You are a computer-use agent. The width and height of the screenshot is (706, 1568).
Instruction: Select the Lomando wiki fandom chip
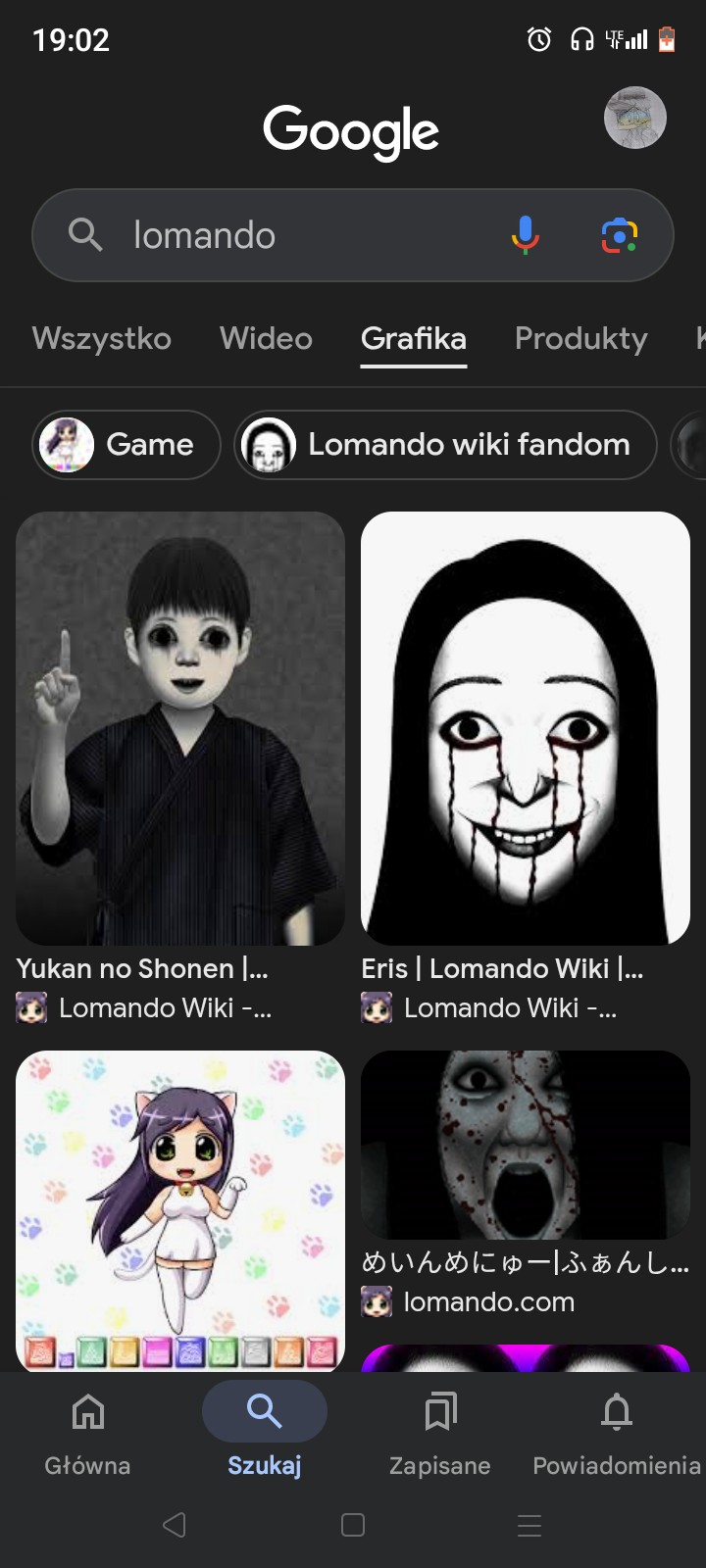445,445
